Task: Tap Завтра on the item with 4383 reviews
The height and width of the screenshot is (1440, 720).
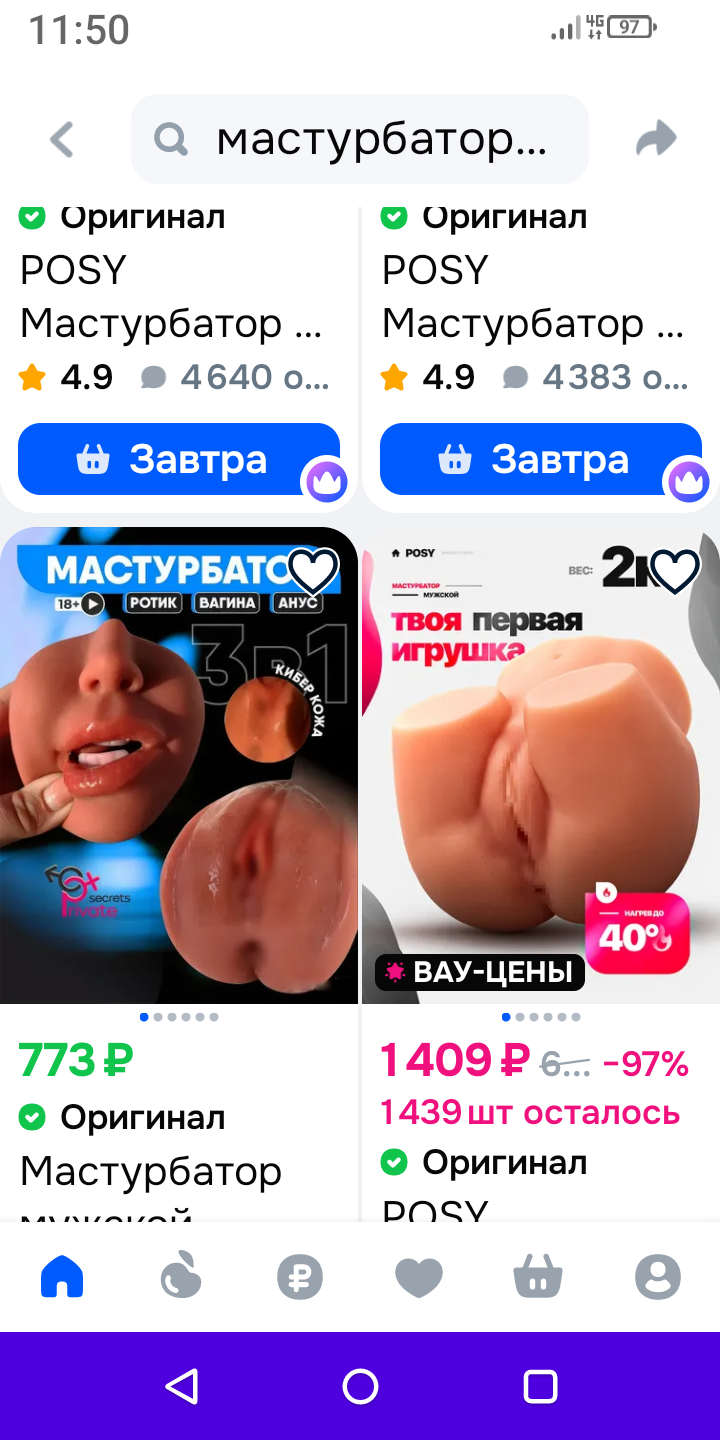Action: pos(540,459)
